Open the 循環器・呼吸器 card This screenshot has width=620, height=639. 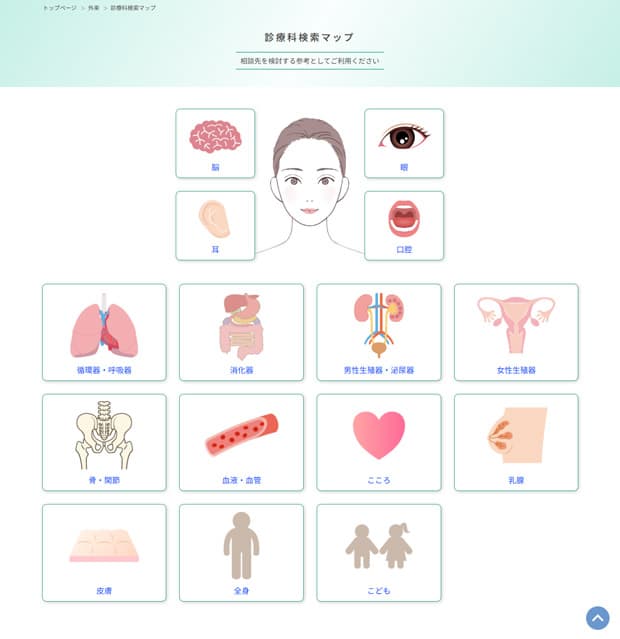104,332
